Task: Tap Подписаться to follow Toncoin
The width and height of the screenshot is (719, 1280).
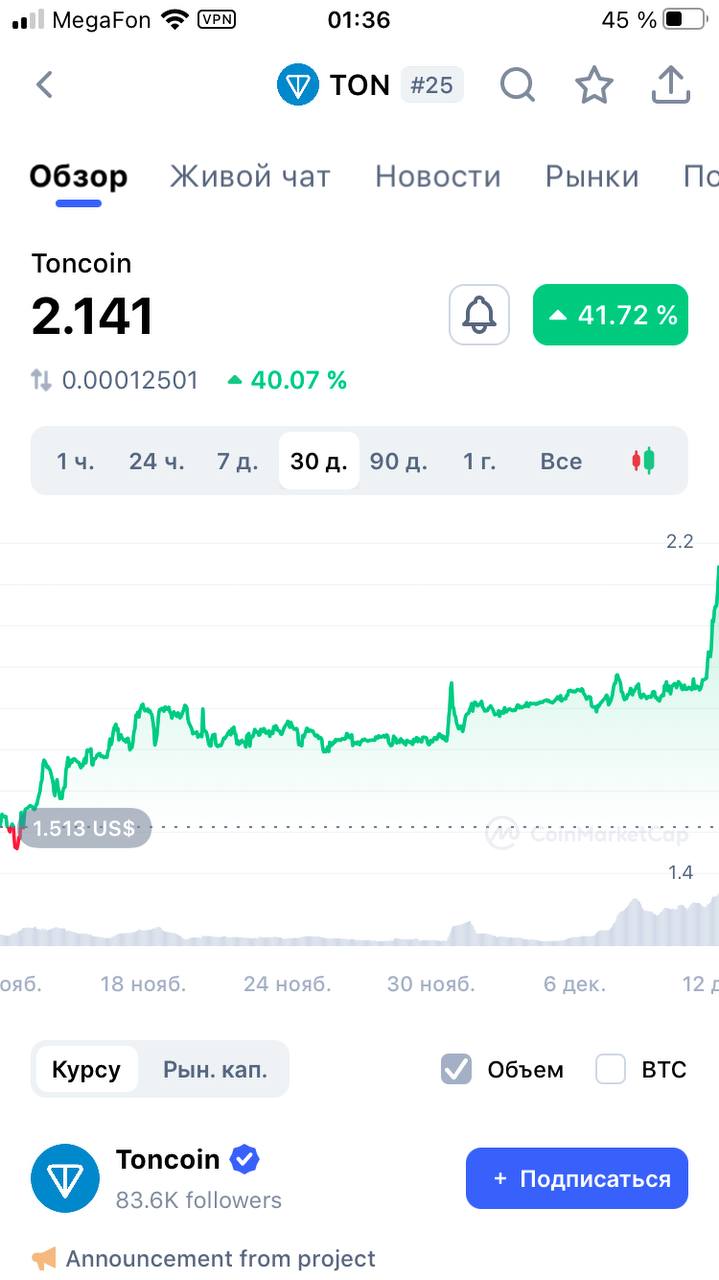Action: click(x=577, y=1178)
